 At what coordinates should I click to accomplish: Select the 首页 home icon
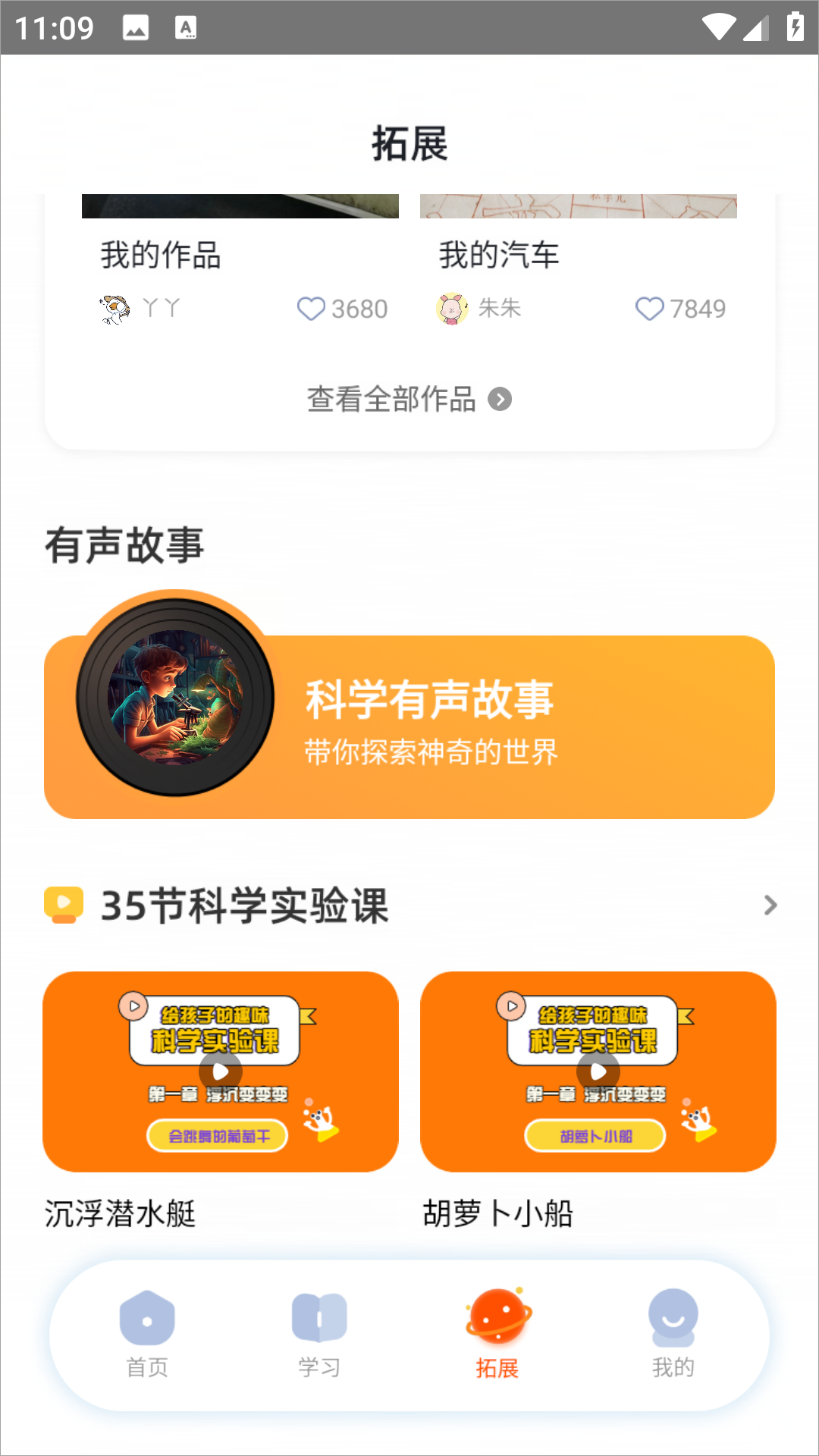click(x=146, y=1317)
